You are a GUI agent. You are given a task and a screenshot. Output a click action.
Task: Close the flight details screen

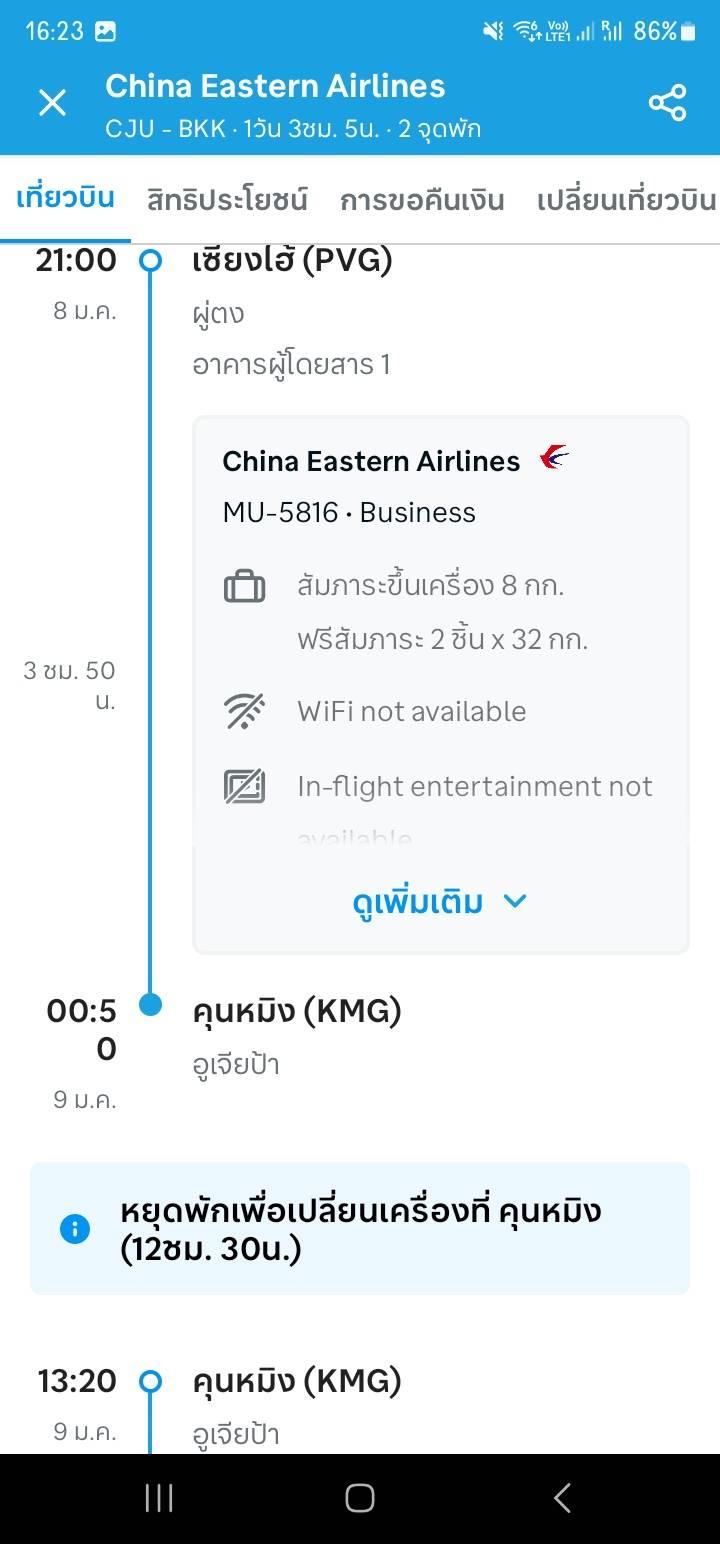[x=52, y=102]
